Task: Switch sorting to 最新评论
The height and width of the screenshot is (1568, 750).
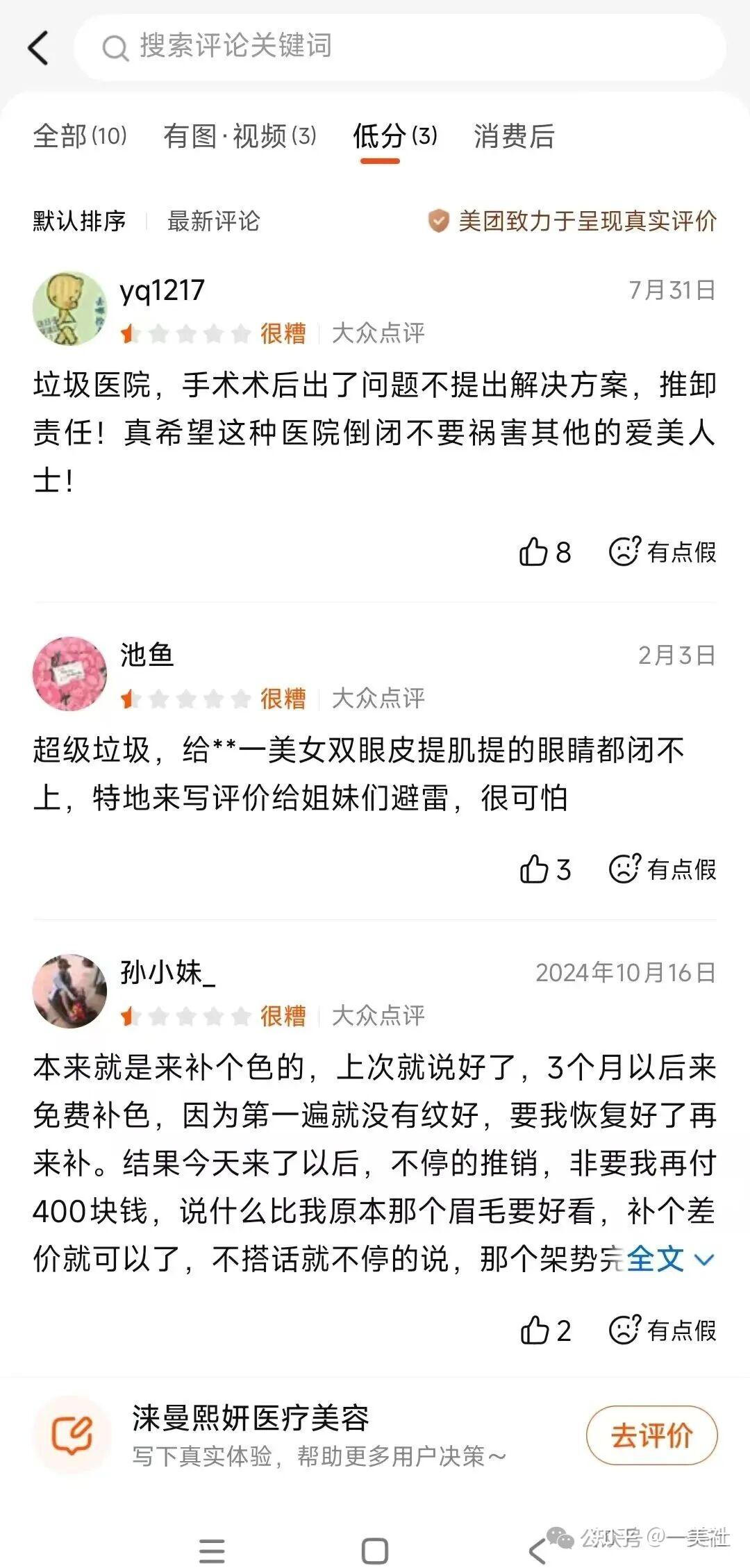Action: [212, 221]
